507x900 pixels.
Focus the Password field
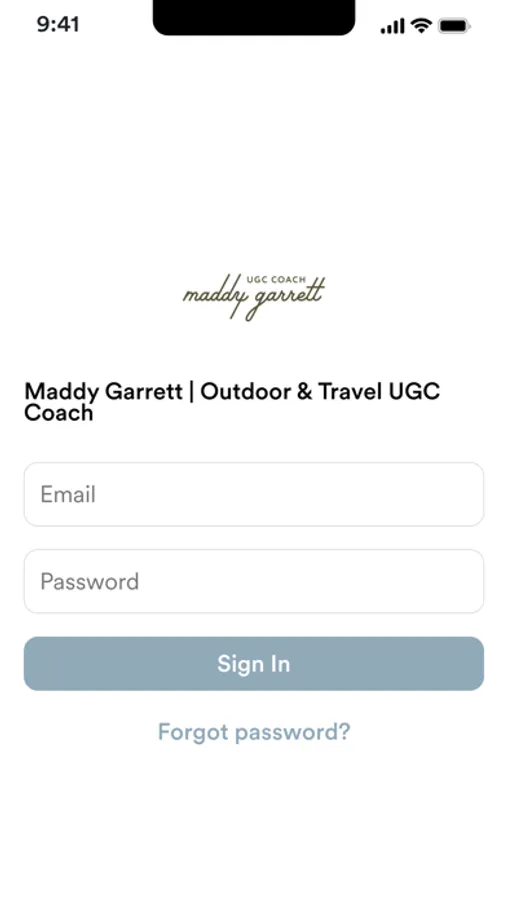pos(253,581)
